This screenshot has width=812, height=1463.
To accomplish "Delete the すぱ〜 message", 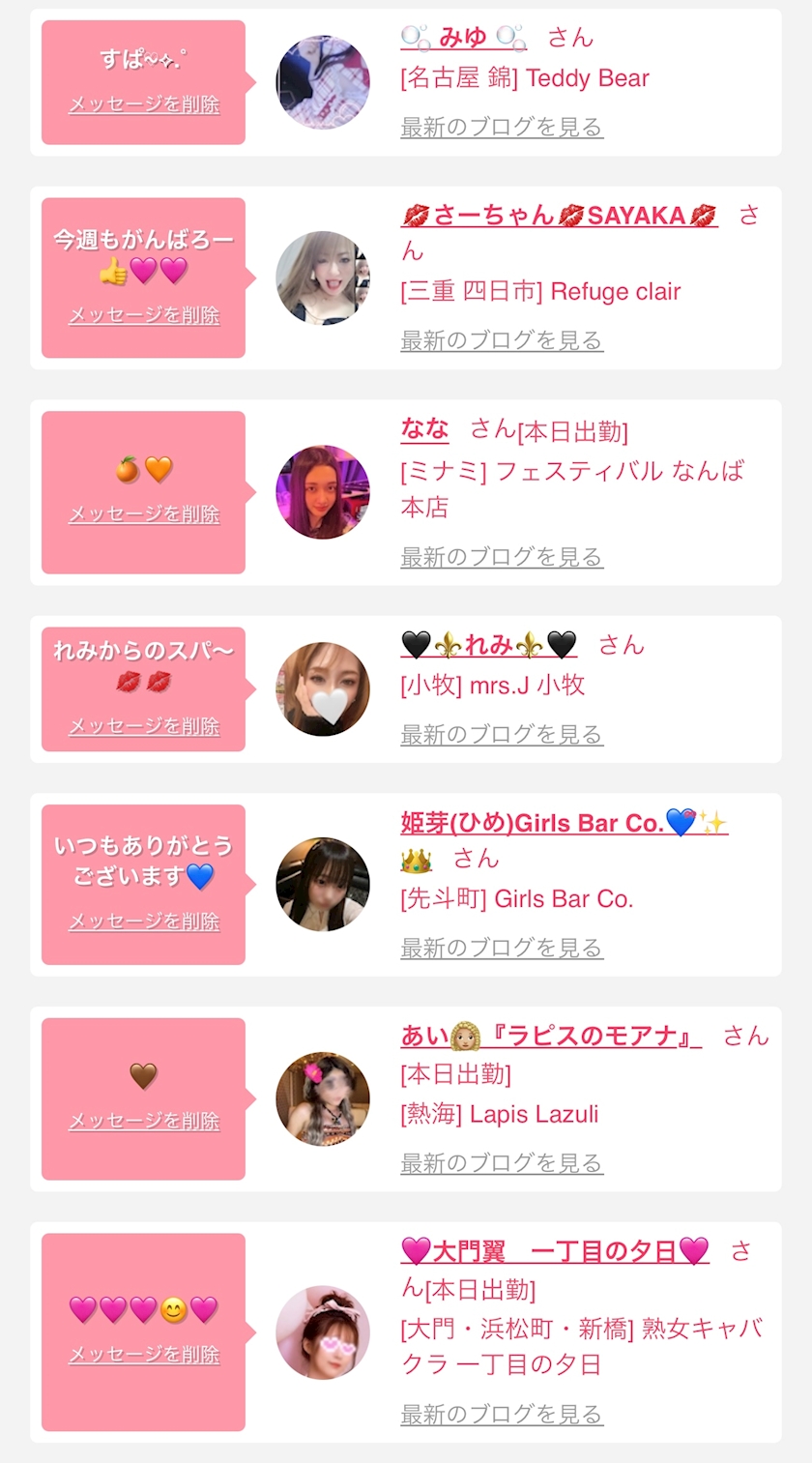I will pyautogui.click(x=144, y=104).
